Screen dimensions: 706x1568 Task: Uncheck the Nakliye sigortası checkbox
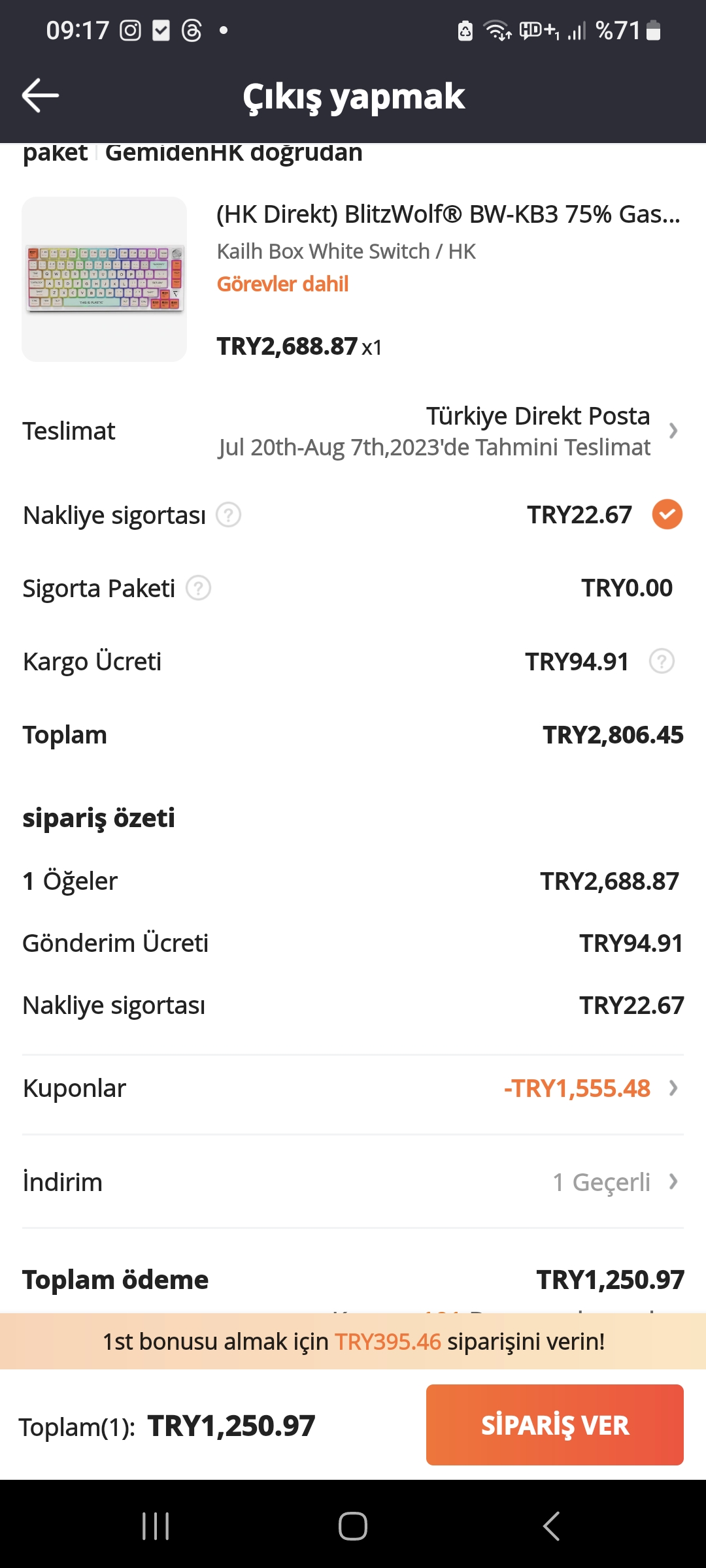point(667,515)
